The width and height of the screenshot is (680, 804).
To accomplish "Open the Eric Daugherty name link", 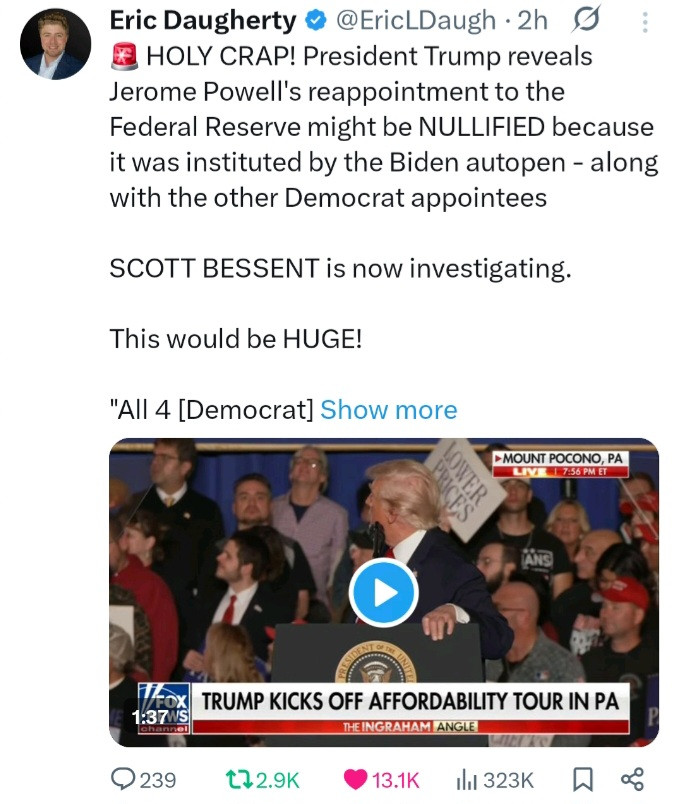I will pos(202,20).
